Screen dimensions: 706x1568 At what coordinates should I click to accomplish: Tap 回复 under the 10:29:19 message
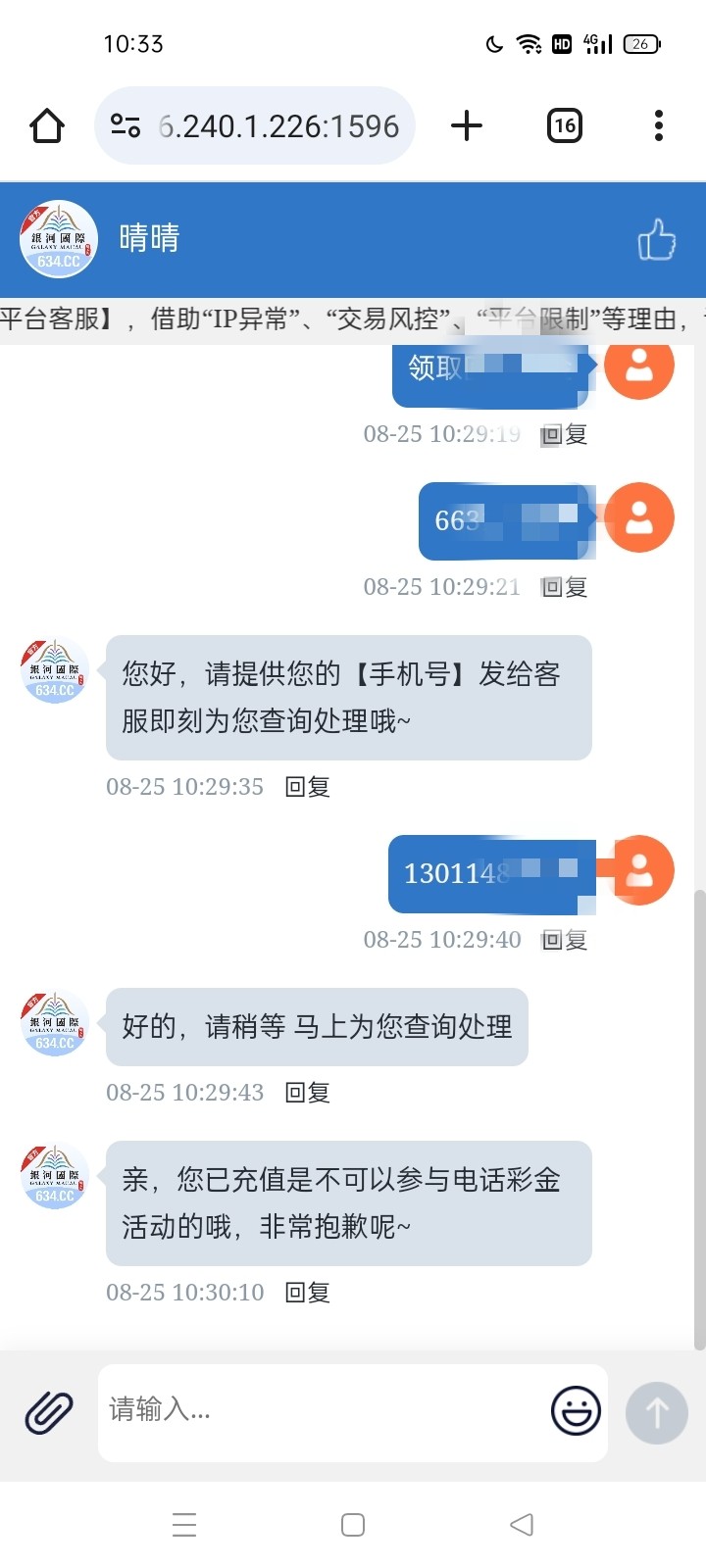coord(565,434)
